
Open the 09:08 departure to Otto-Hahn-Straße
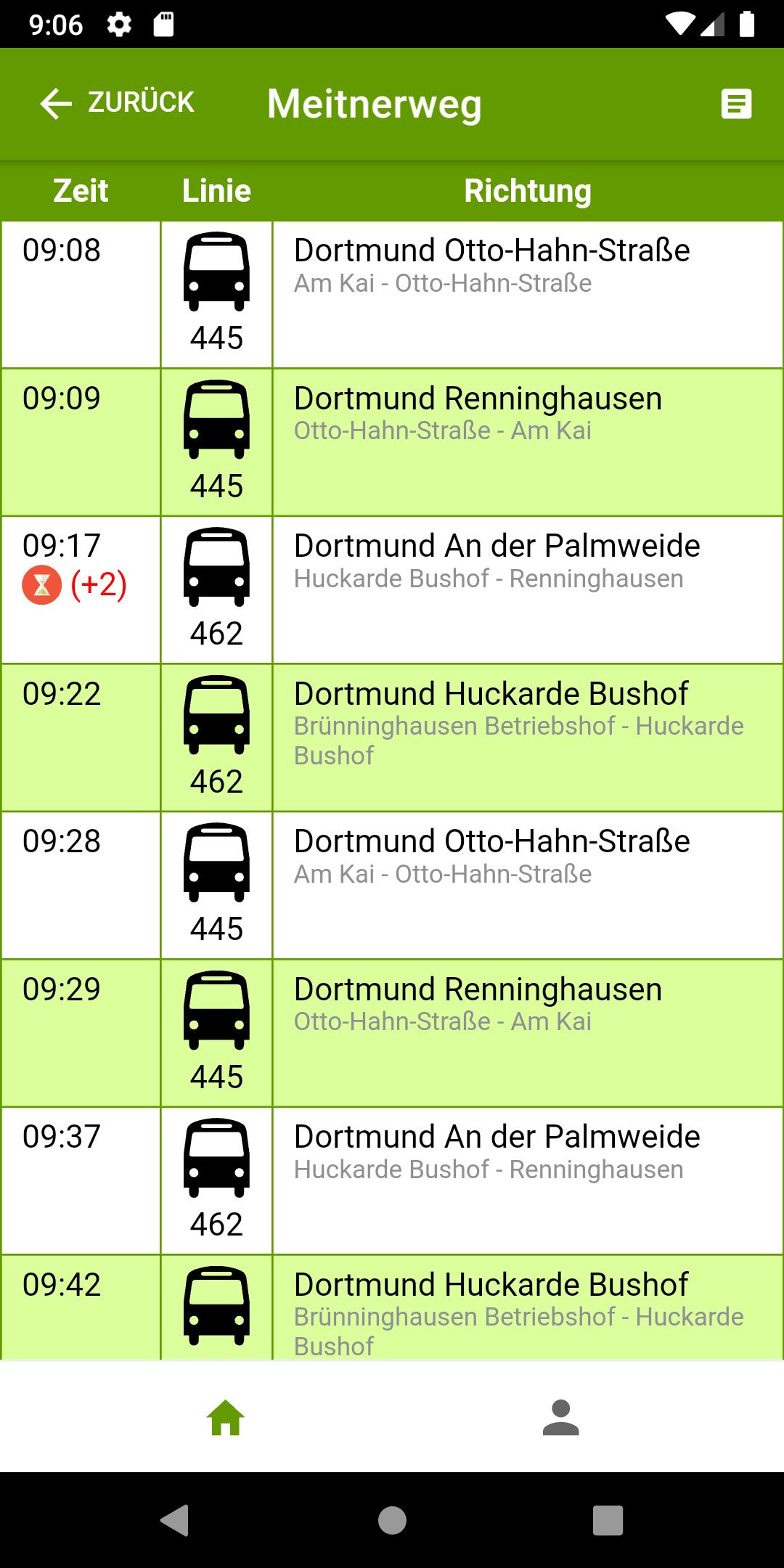coord(491,294)
